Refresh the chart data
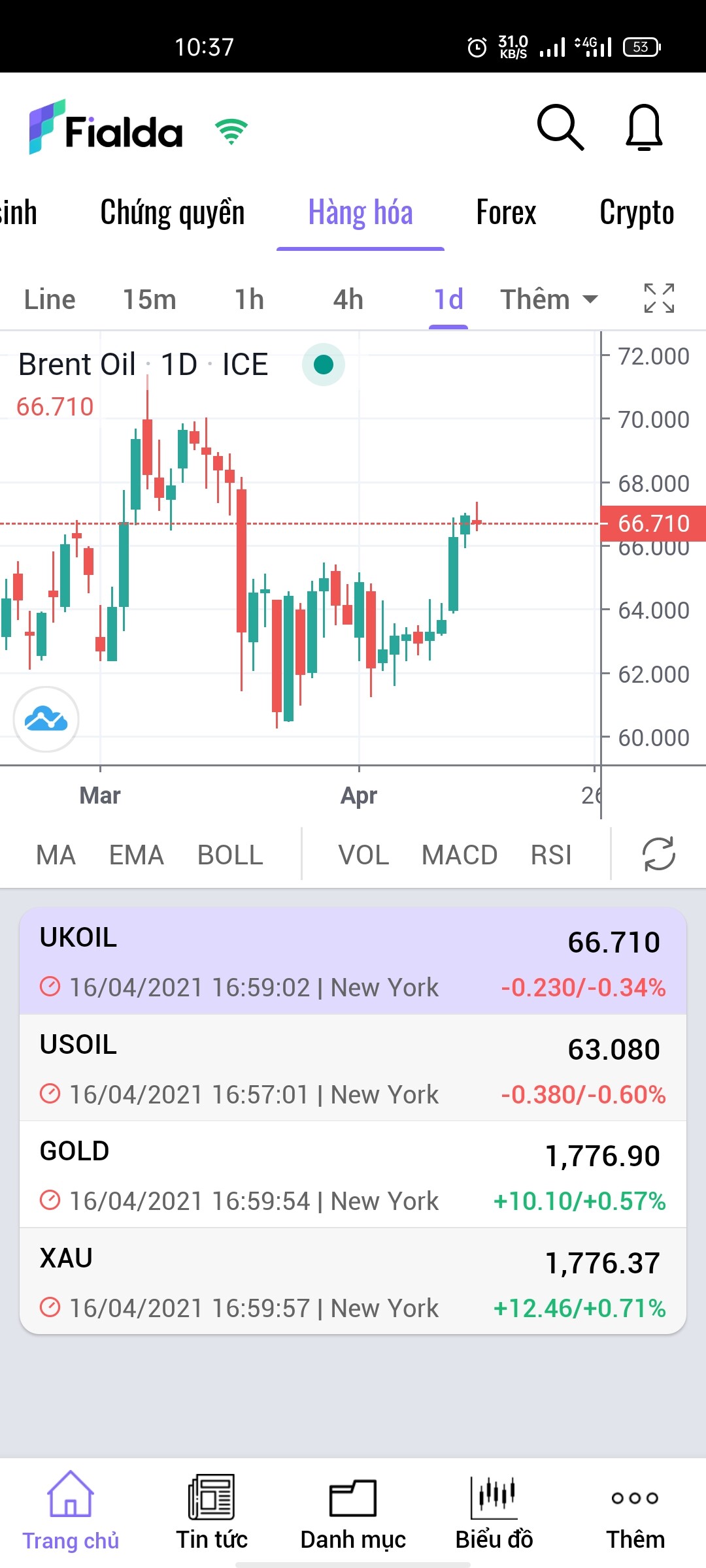This screenshot has height=1568, width=706. click(x=658, y=854)
